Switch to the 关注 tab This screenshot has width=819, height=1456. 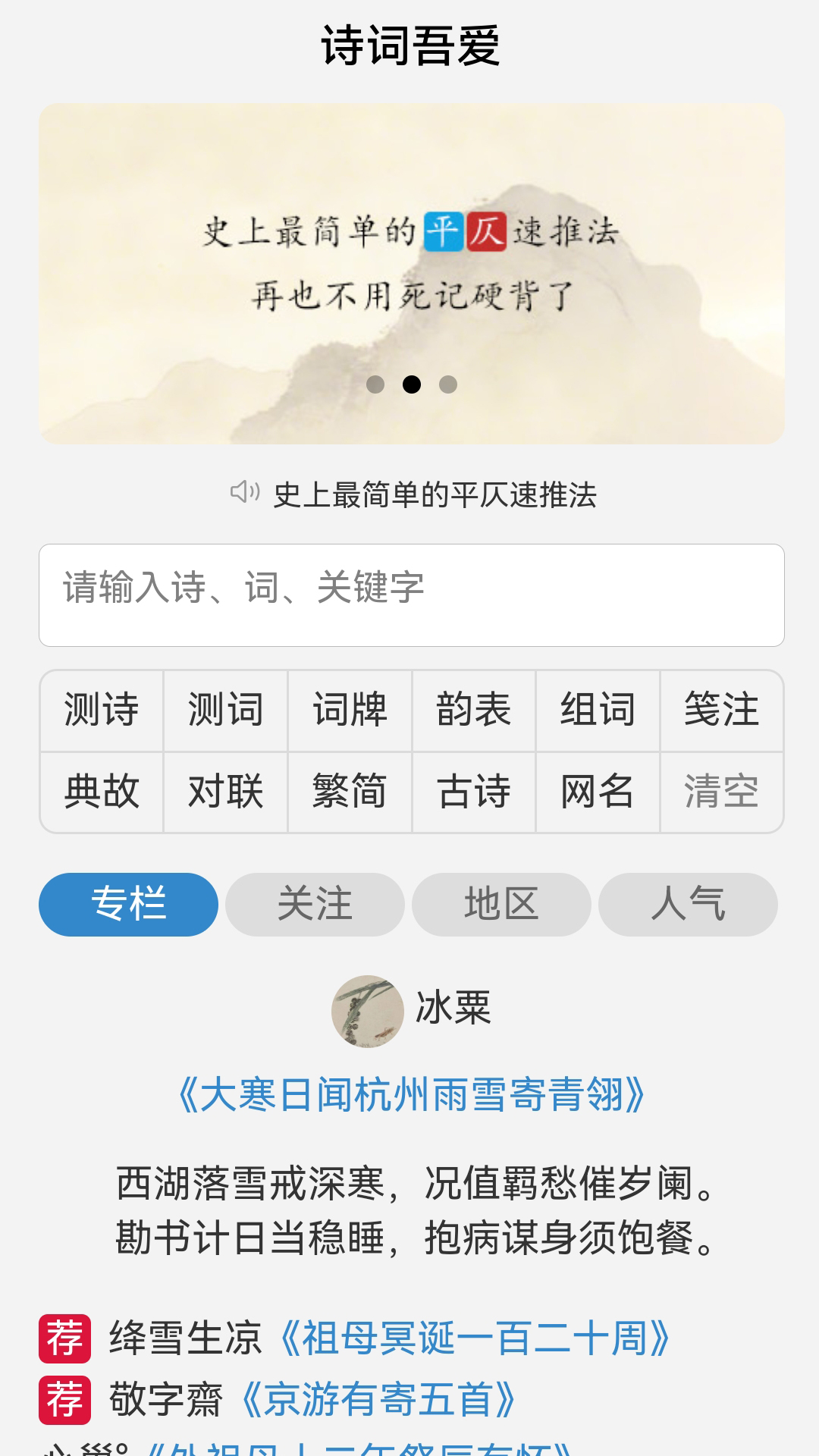click(315, 904)
